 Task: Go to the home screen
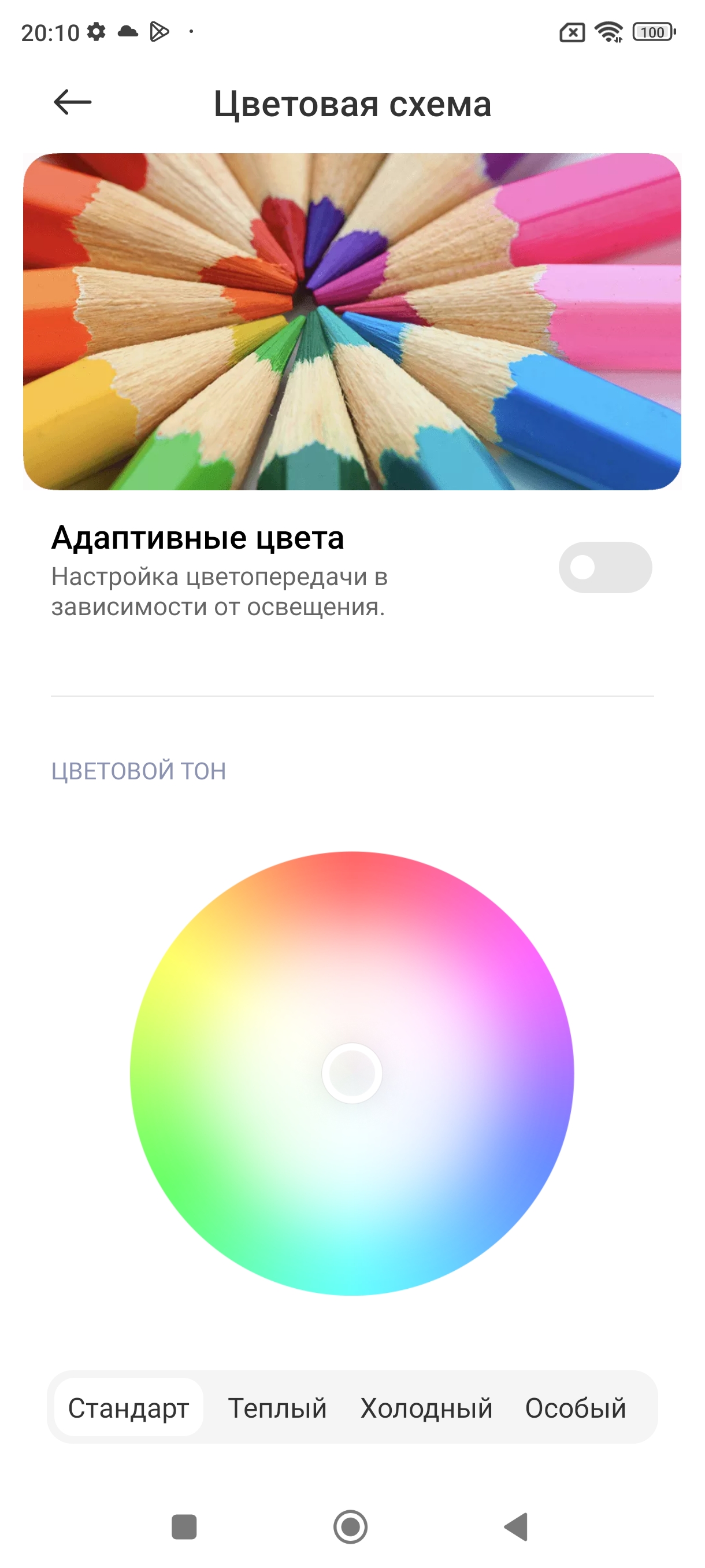(351, 1526)
